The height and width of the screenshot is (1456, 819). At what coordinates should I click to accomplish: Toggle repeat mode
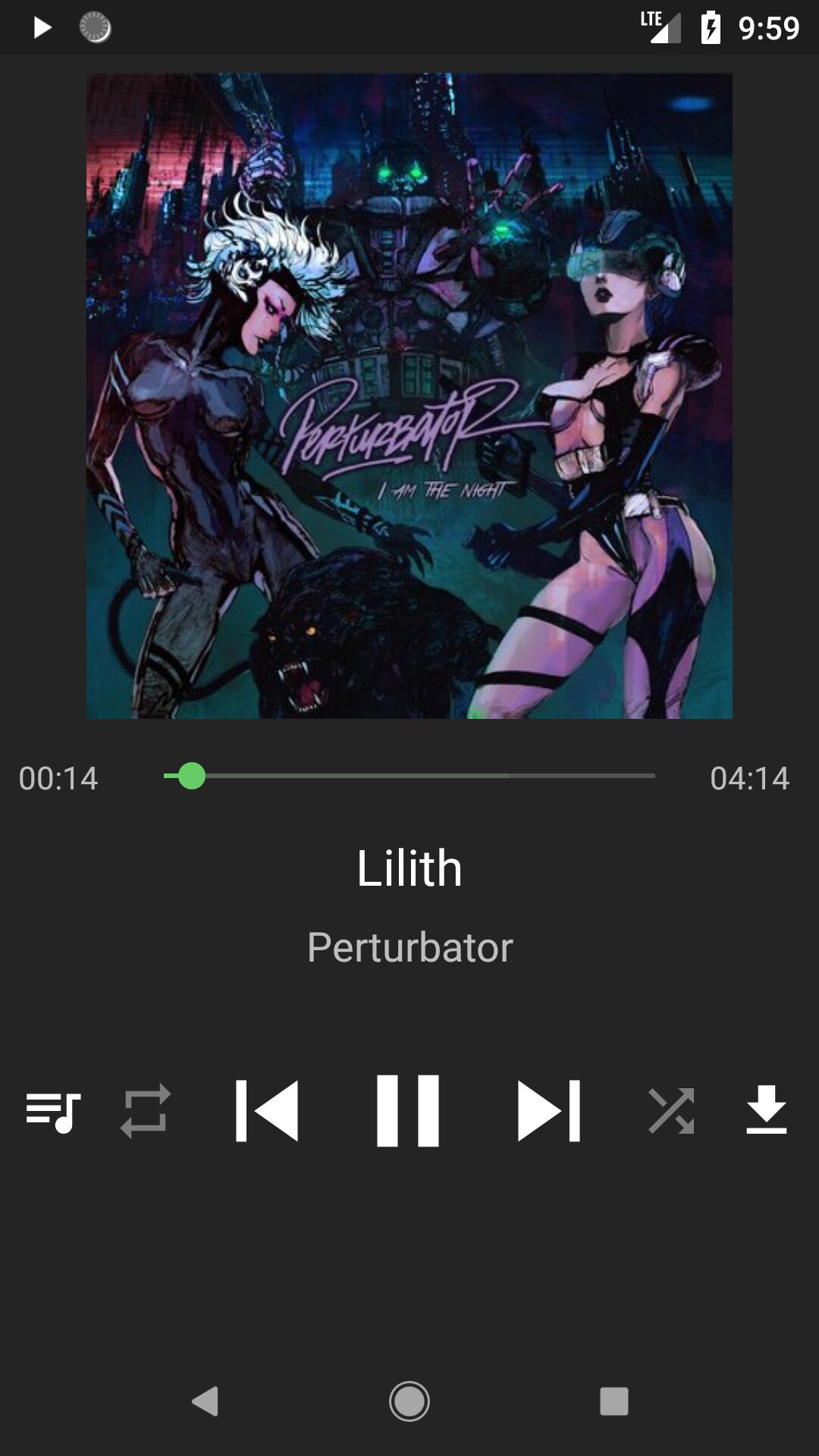(146, 1112)
